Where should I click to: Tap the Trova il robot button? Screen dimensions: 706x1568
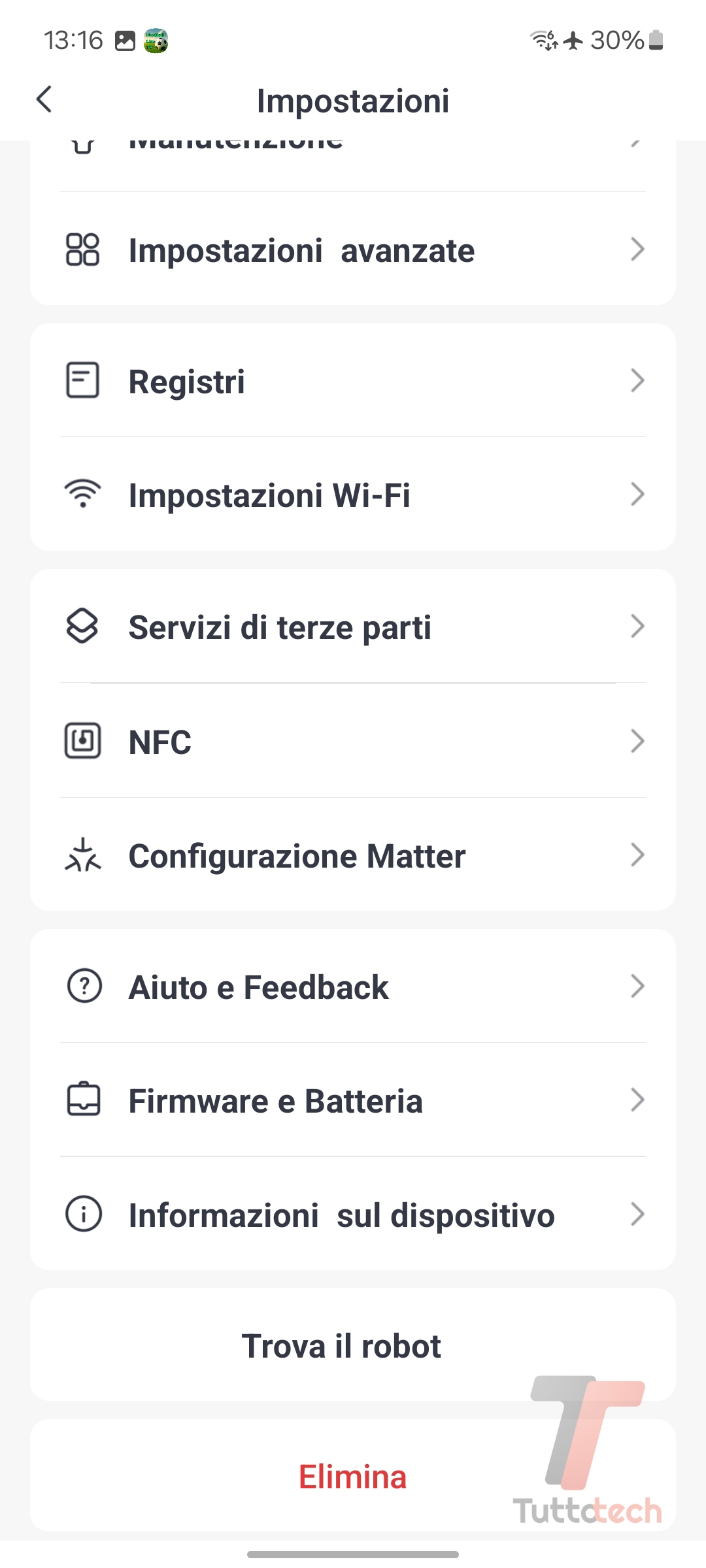tap(341, 1345)
